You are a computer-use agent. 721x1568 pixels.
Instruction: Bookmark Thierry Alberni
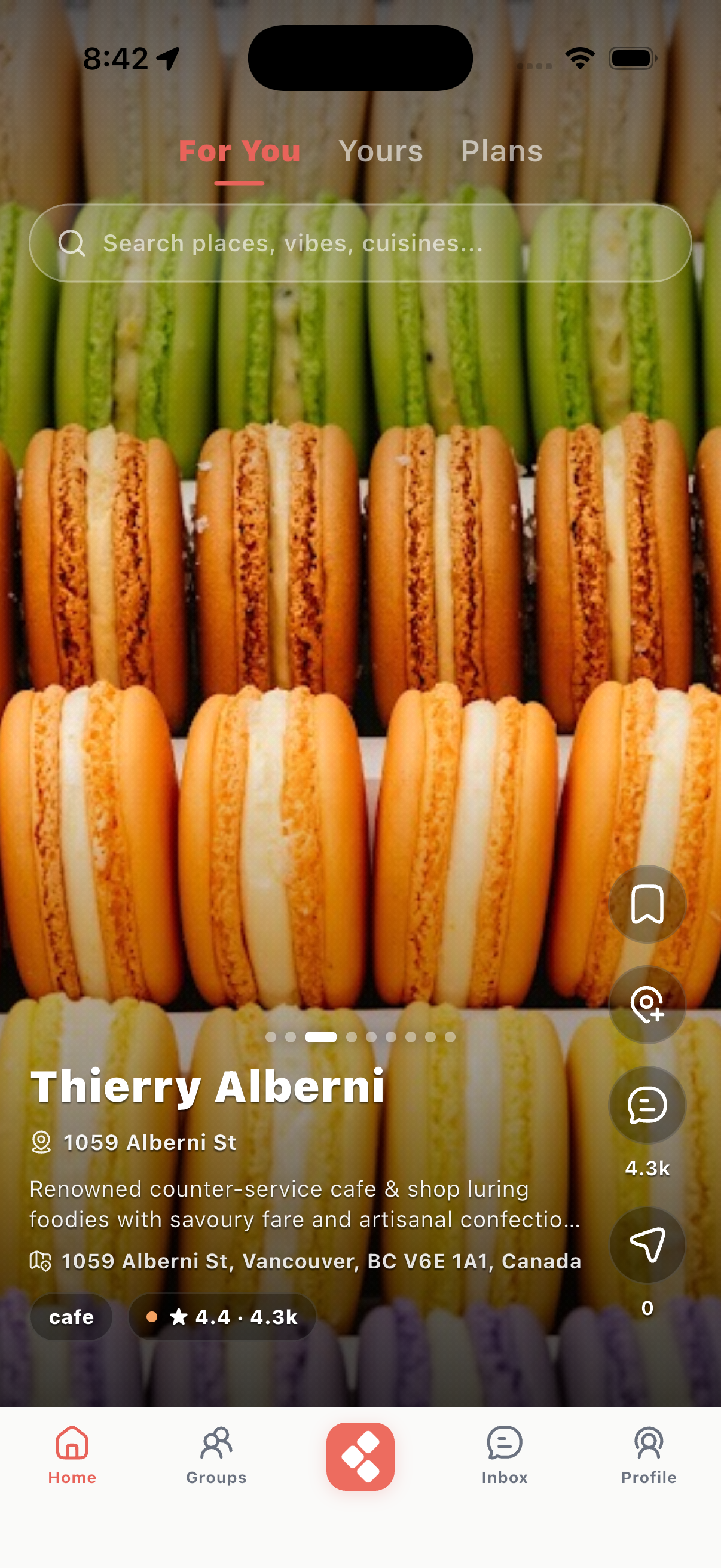click(x=647, y=905)
